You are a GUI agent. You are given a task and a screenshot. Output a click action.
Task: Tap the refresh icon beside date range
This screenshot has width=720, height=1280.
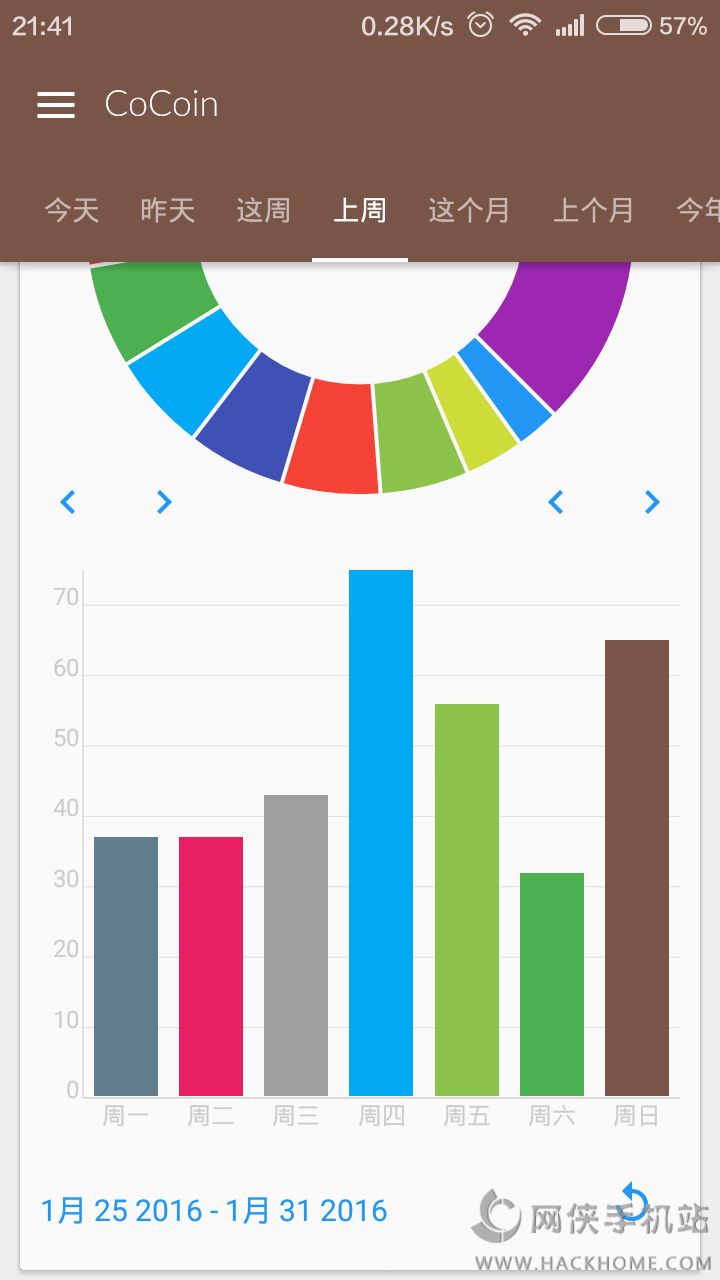click(634, 1202)
